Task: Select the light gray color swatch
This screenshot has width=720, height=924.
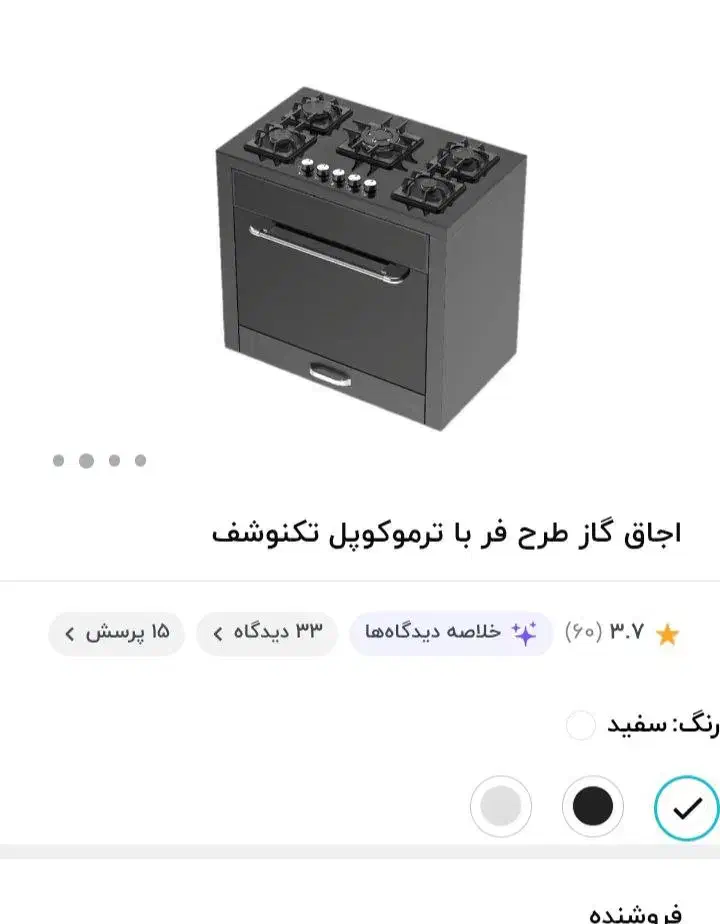Action: pyautogui.click(x=501, y=807)
